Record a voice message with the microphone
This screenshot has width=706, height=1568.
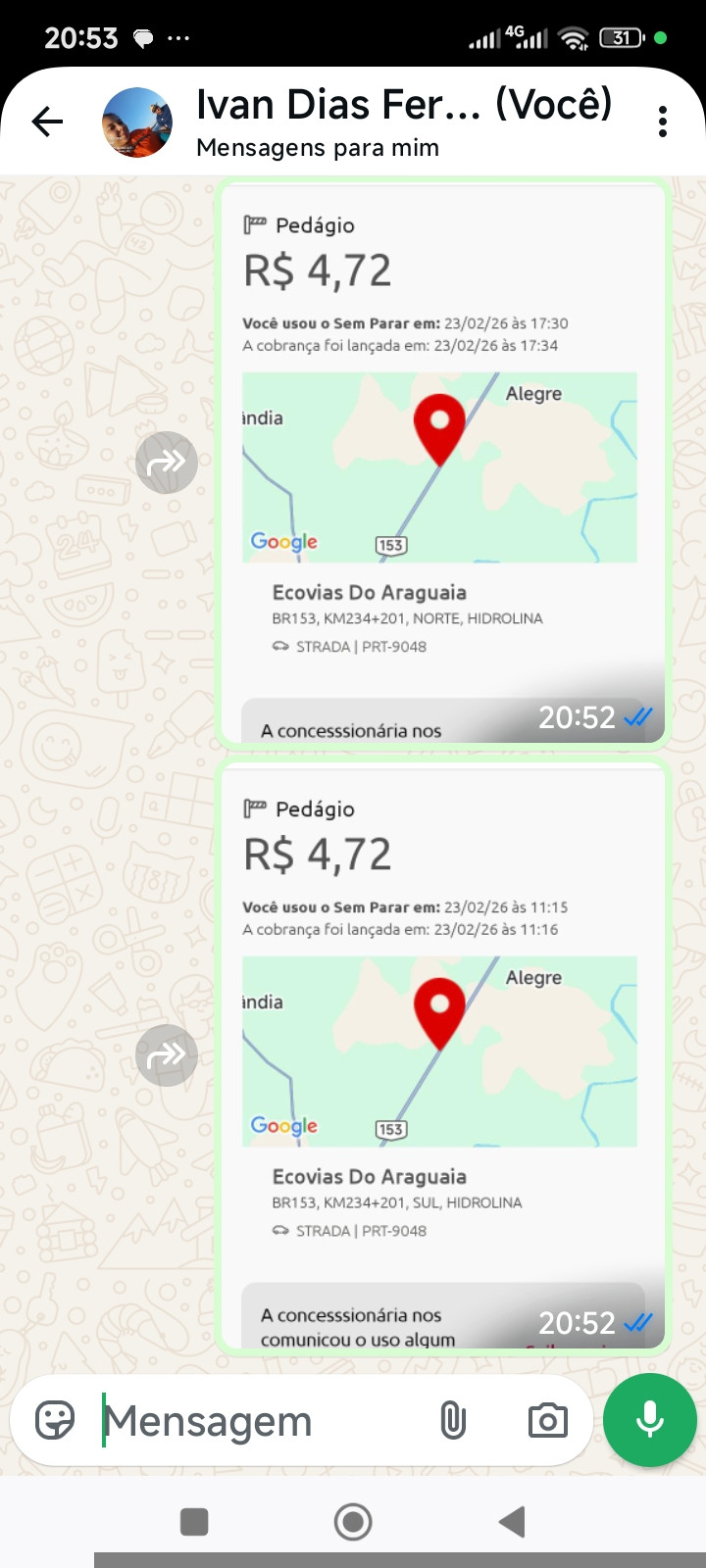[649, 1420]
